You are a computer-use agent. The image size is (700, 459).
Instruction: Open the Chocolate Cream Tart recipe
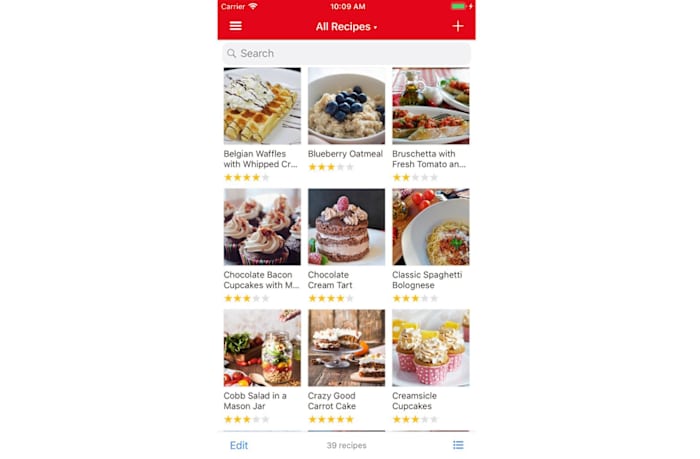tap(346, 227)
